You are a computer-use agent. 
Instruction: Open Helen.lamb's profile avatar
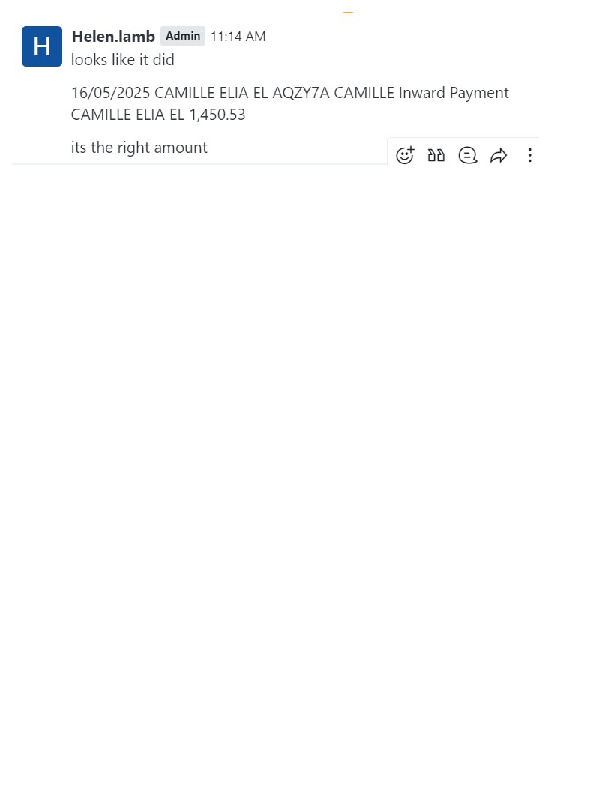[x=42, y=47]
